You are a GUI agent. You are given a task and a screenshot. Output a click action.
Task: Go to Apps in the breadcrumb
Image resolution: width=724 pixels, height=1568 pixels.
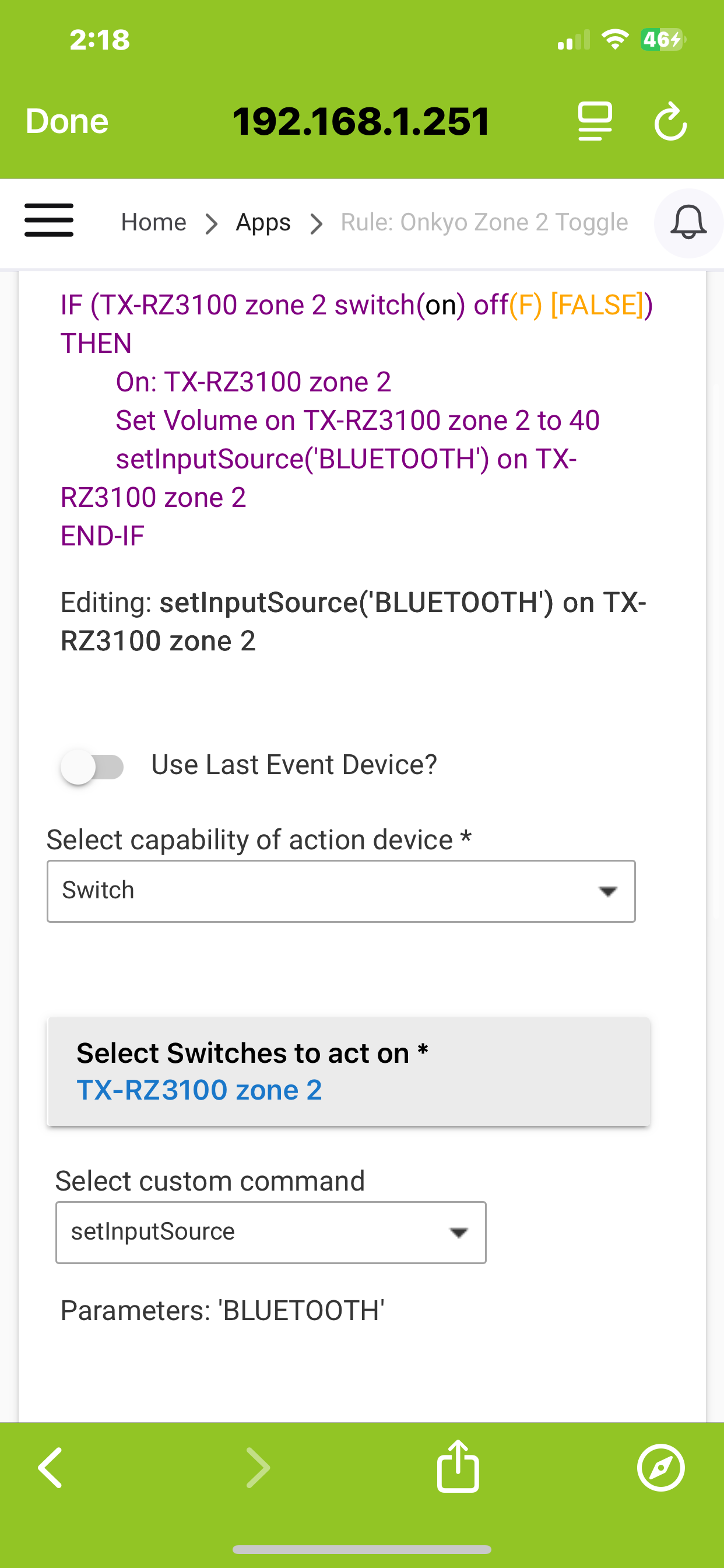click(x=263, y=222)
